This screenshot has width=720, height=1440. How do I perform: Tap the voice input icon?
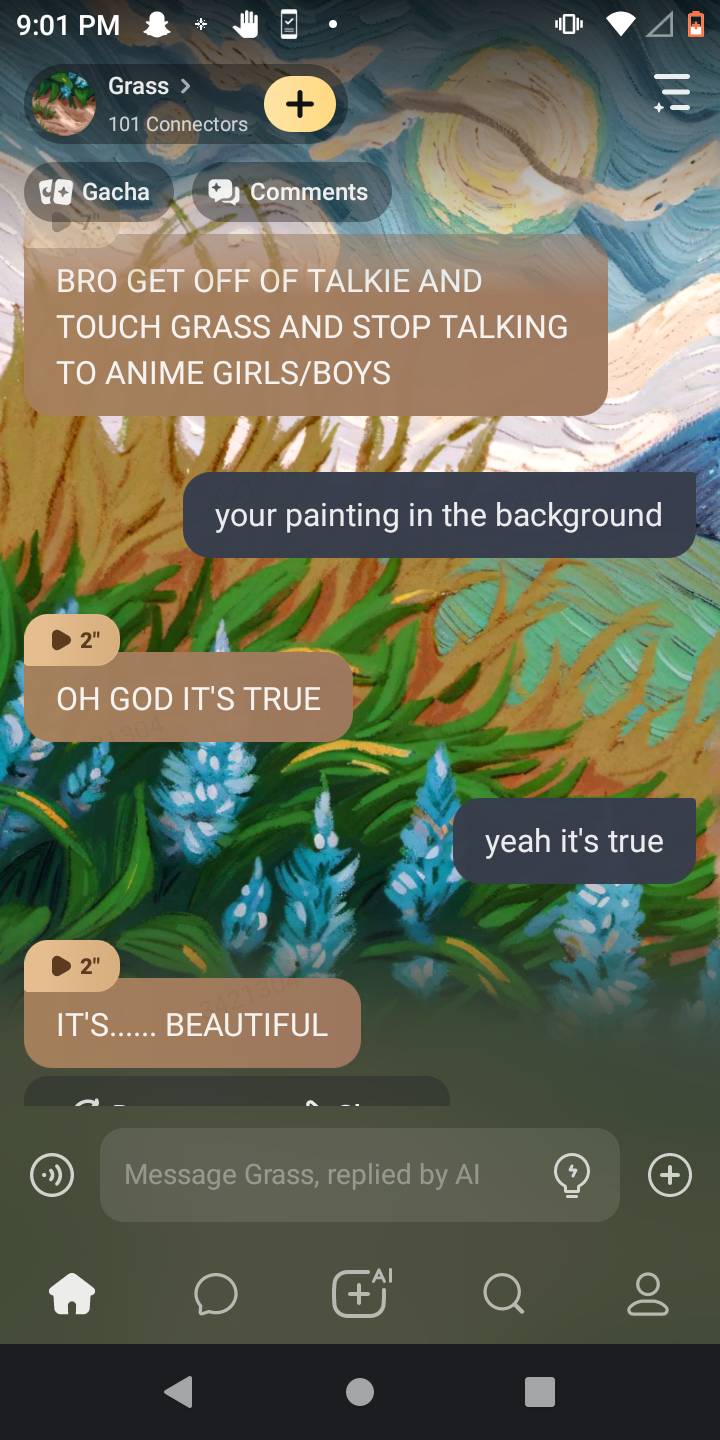(x=52, y=1175)
